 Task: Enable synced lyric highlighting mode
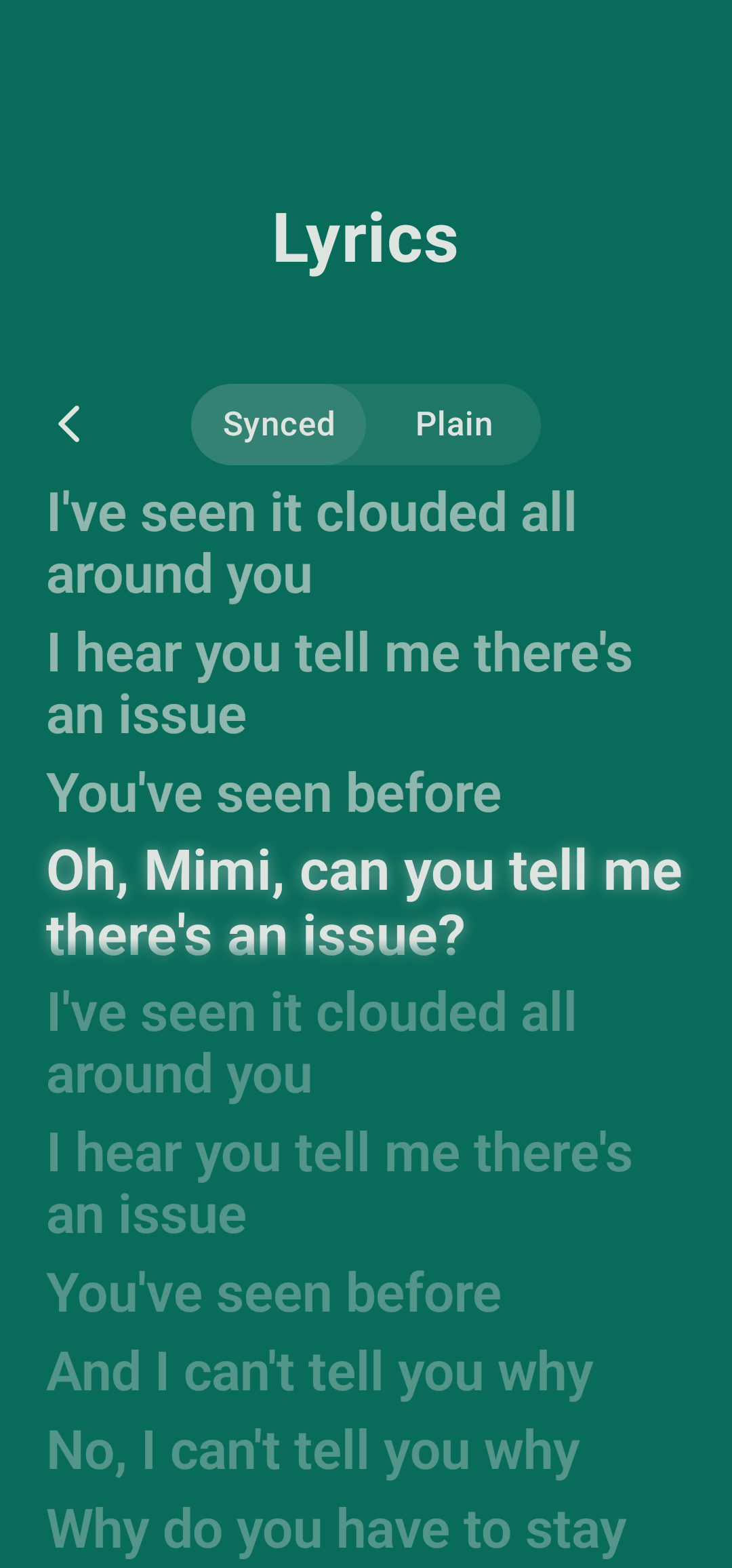(279, 424)
